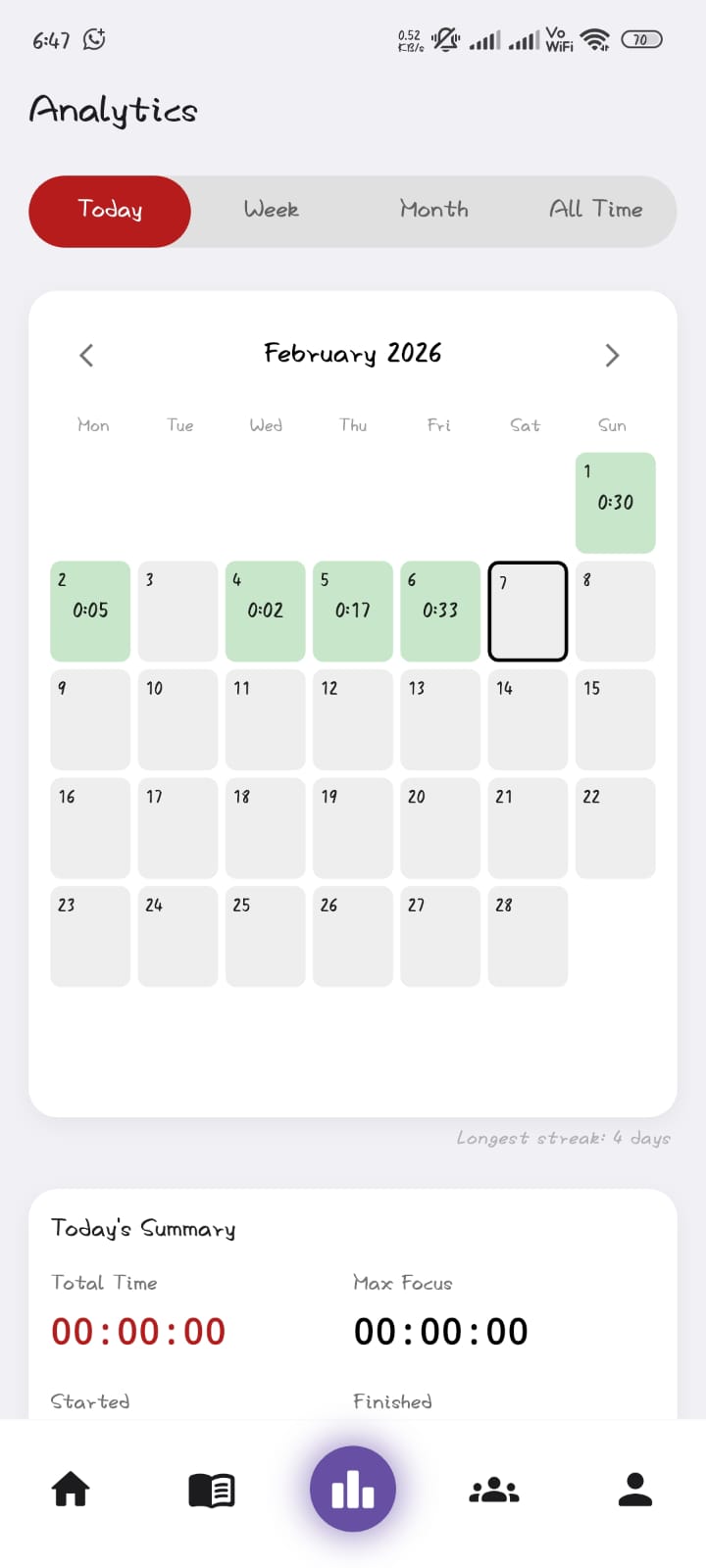Select the Today segment
706x1568 pixels.
pos(110,211)
